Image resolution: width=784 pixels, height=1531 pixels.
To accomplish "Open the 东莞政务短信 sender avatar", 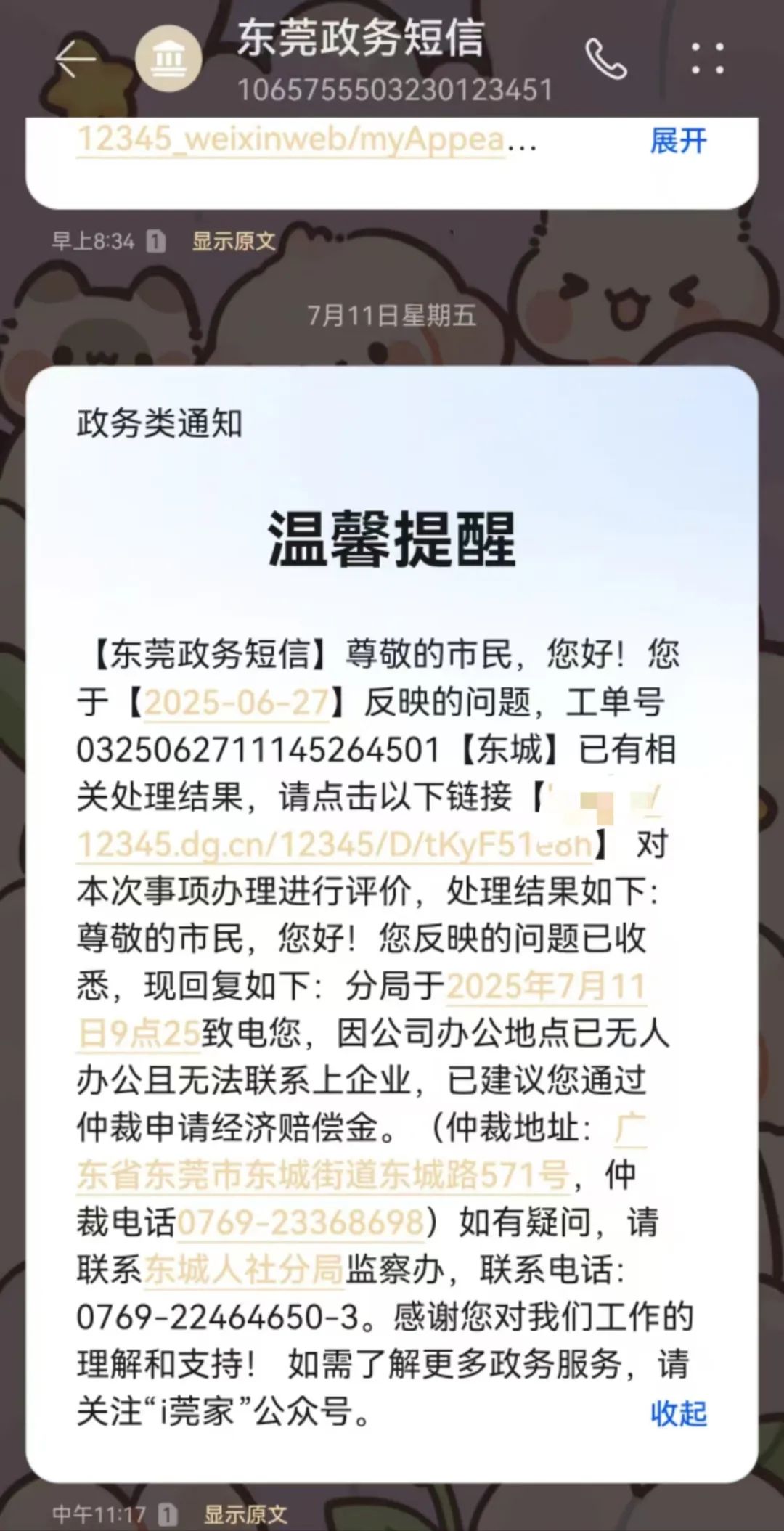I will (x=168, y=60).
